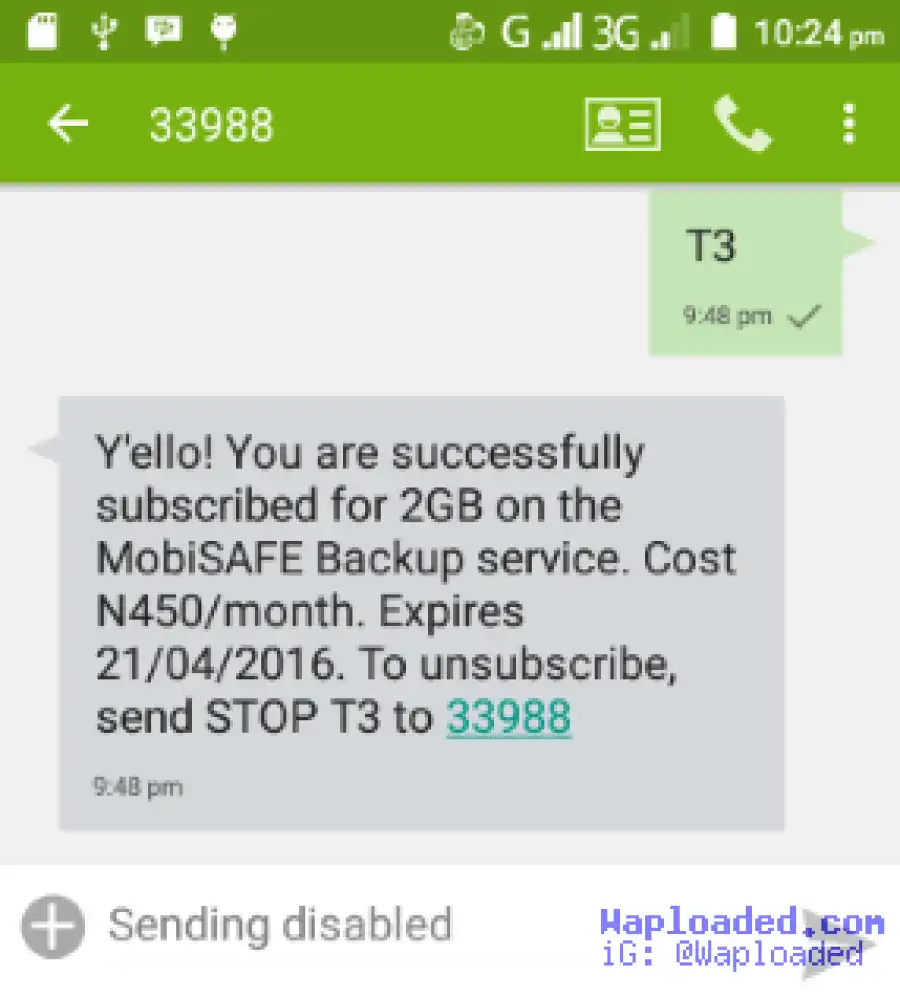Go back from the 33988 conversation
900x997 pixels.
point(68,124)
